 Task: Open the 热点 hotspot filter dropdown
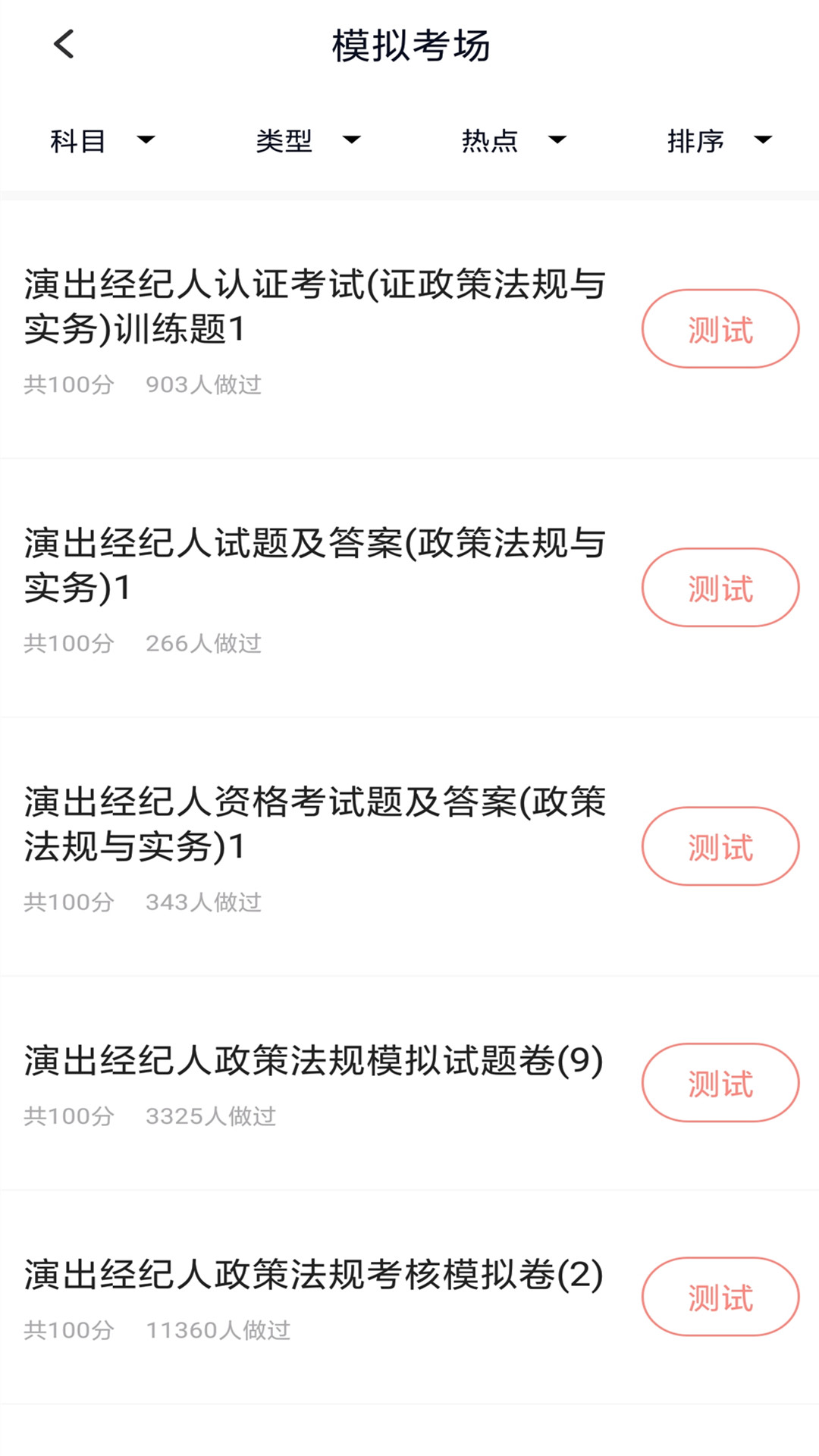pyautogui.click(x=556, y=140)
